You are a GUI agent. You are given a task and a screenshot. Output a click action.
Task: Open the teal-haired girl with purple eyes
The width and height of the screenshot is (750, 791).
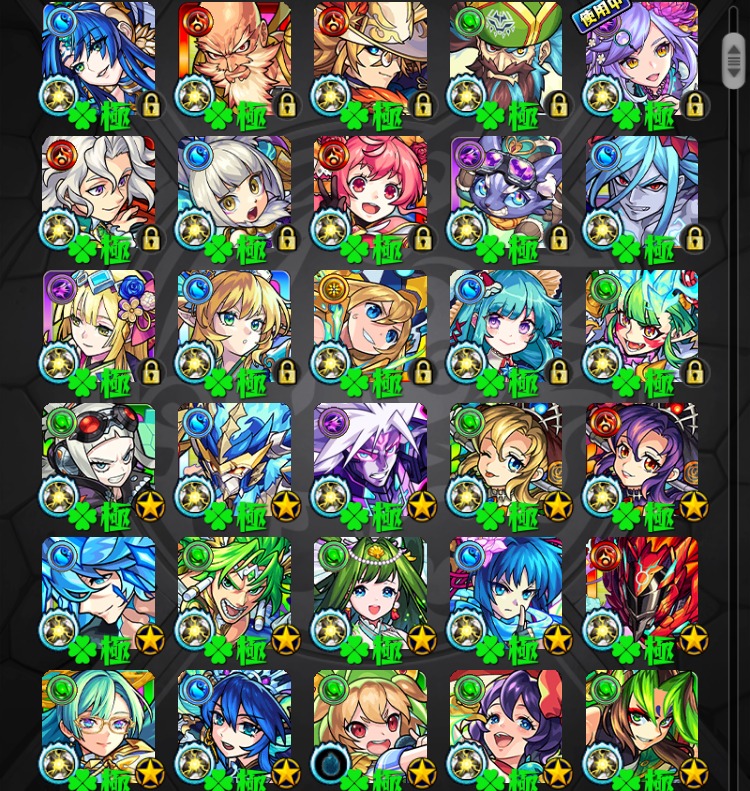(x=505, y=326)
